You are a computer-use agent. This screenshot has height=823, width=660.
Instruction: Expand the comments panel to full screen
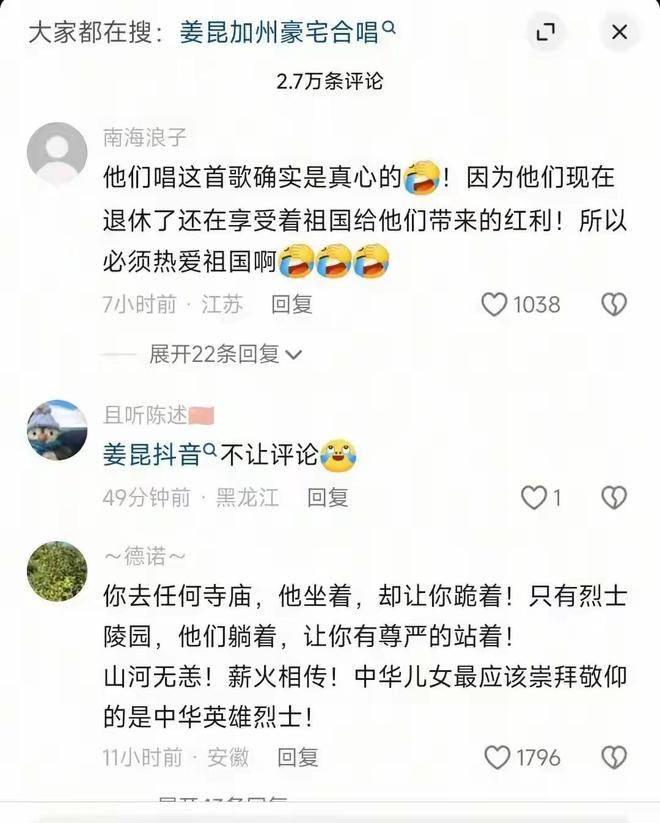point(546,32)
